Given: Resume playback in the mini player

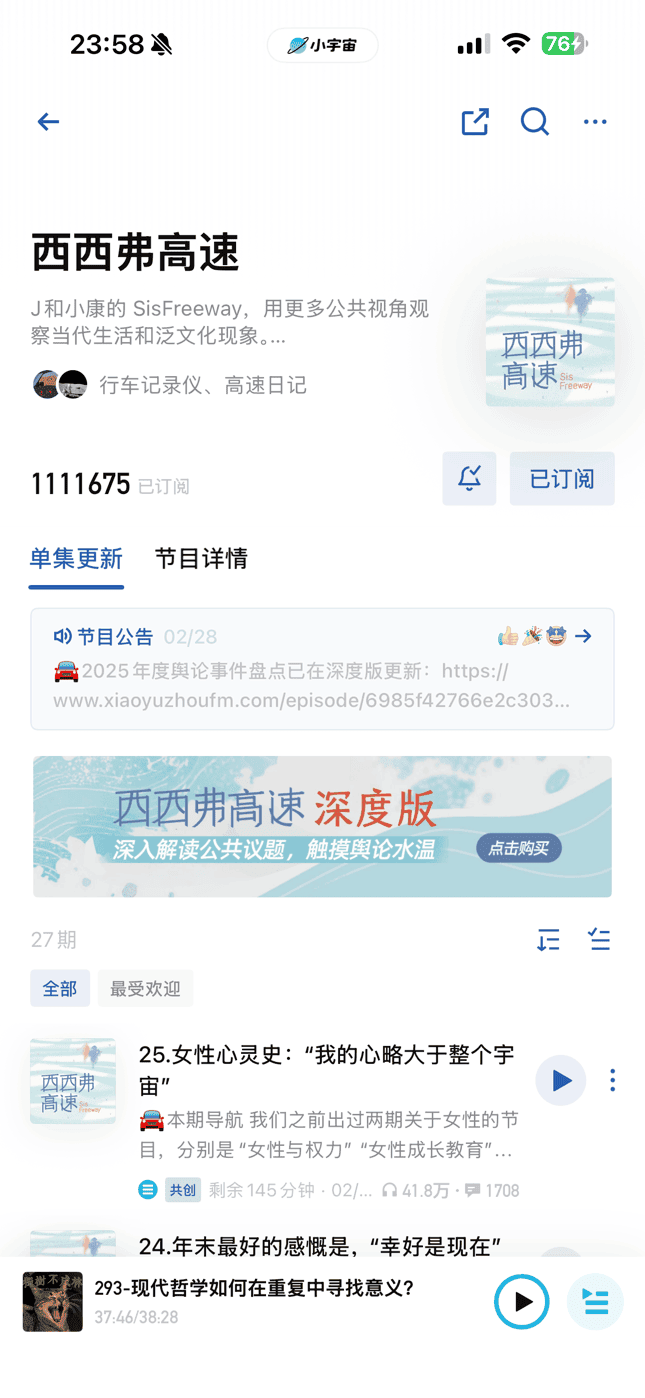Looking at the screenshot, I should coord(522,1302).
